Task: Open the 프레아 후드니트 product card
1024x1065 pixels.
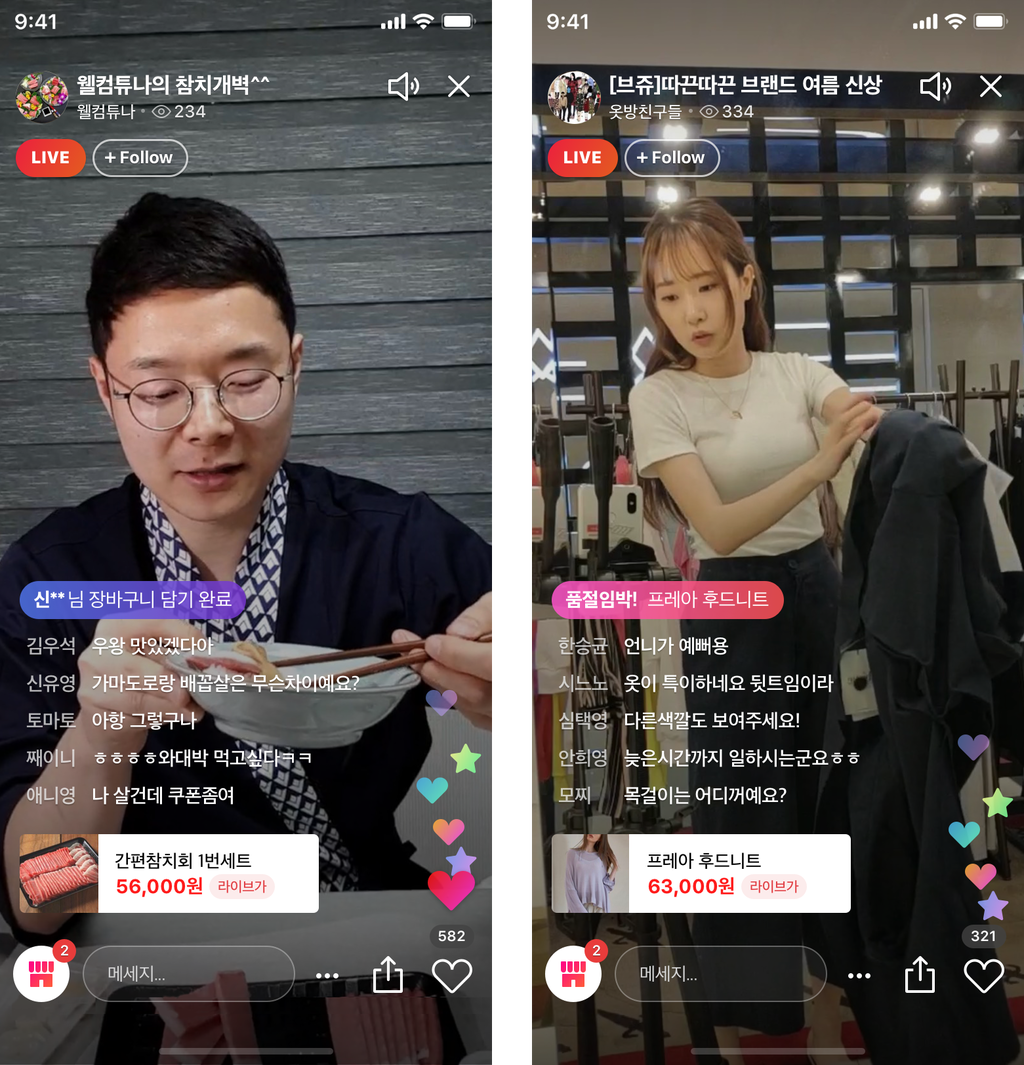Action: pyautogui.click(x=701, y=873)
